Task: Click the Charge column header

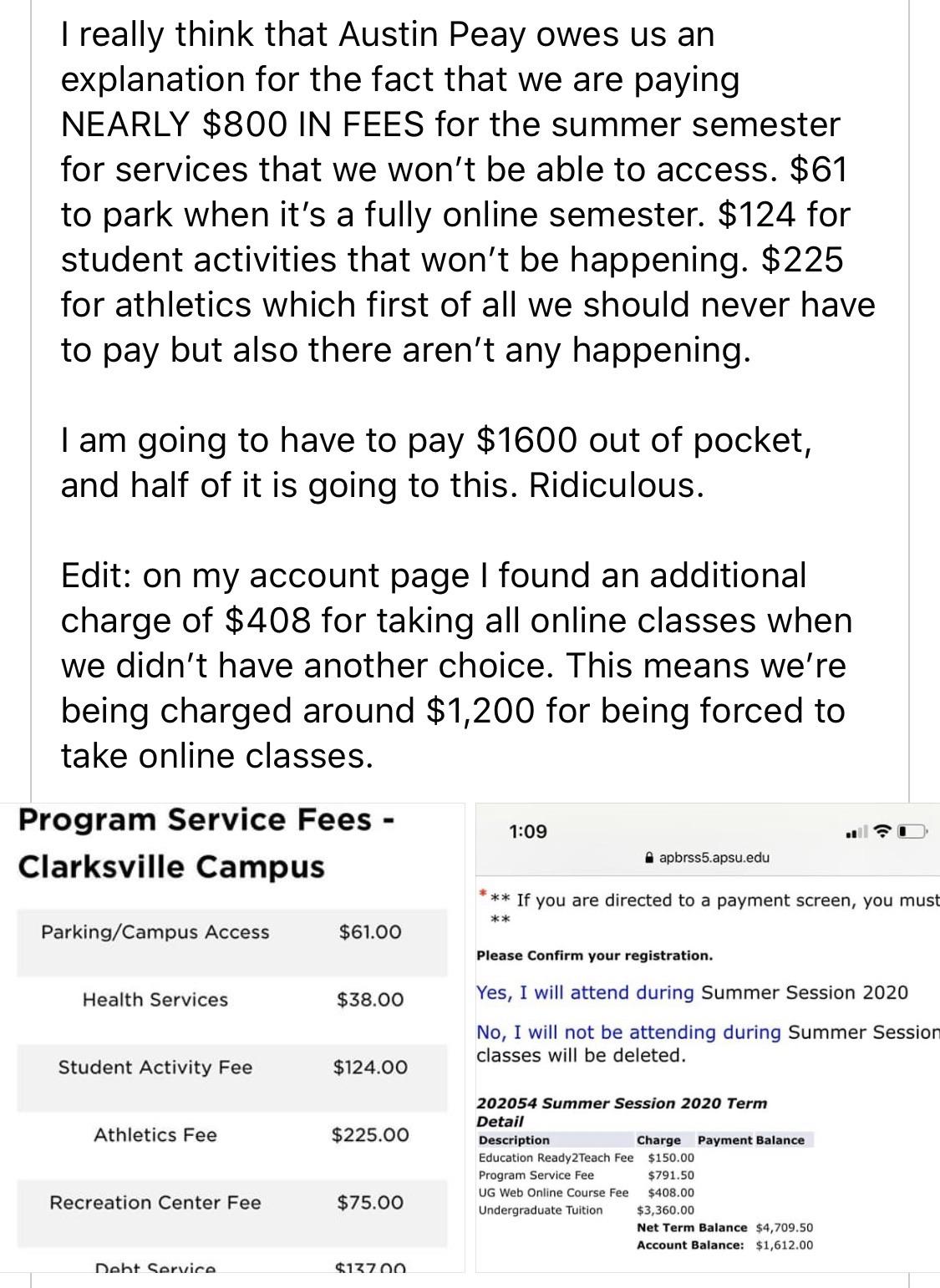Action: (657, 1138)
